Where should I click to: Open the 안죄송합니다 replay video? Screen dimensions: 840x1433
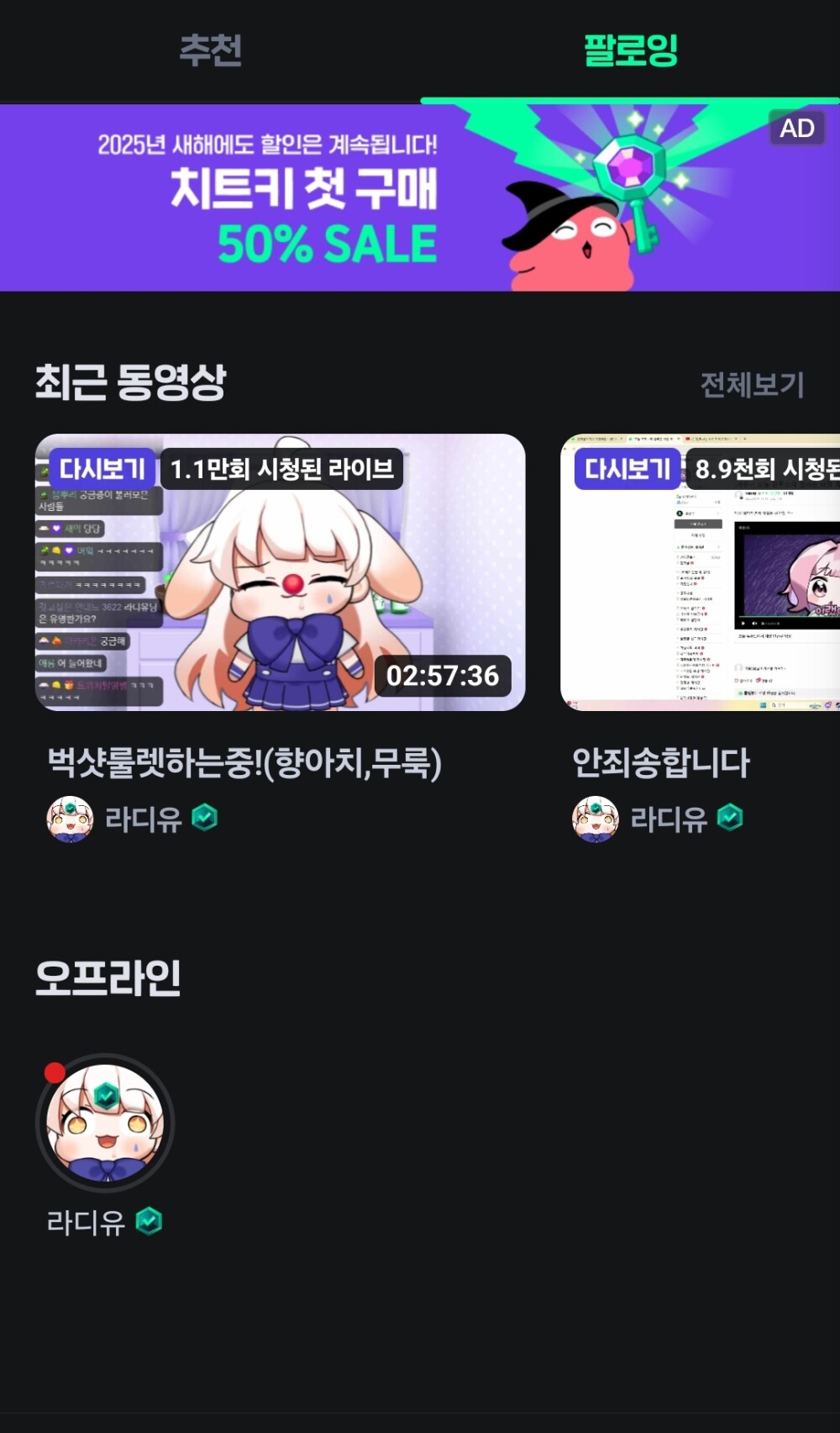point(700,572)
